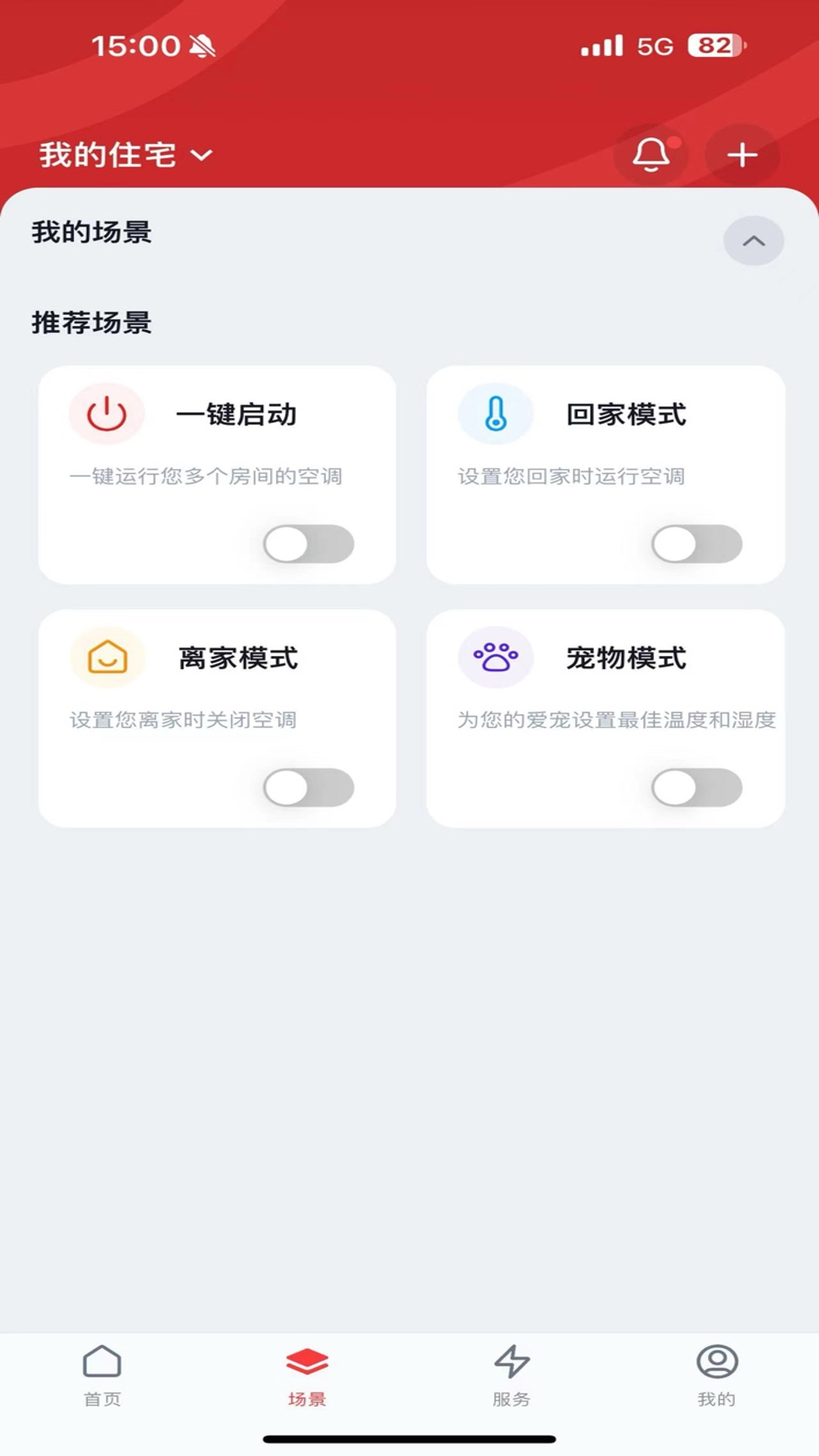Toggle the 离家模式 switch on
The height and width of the screenshot is (1456, 819).
coord(308,787)
